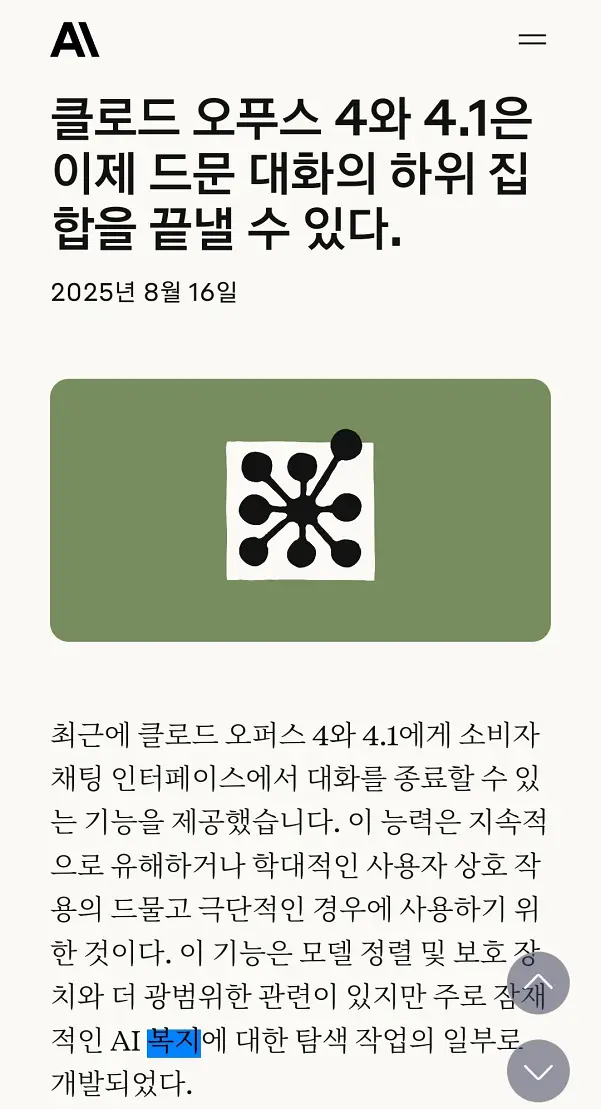
Task: Go to the Anthropic home logo
Action: coord(75,40)
